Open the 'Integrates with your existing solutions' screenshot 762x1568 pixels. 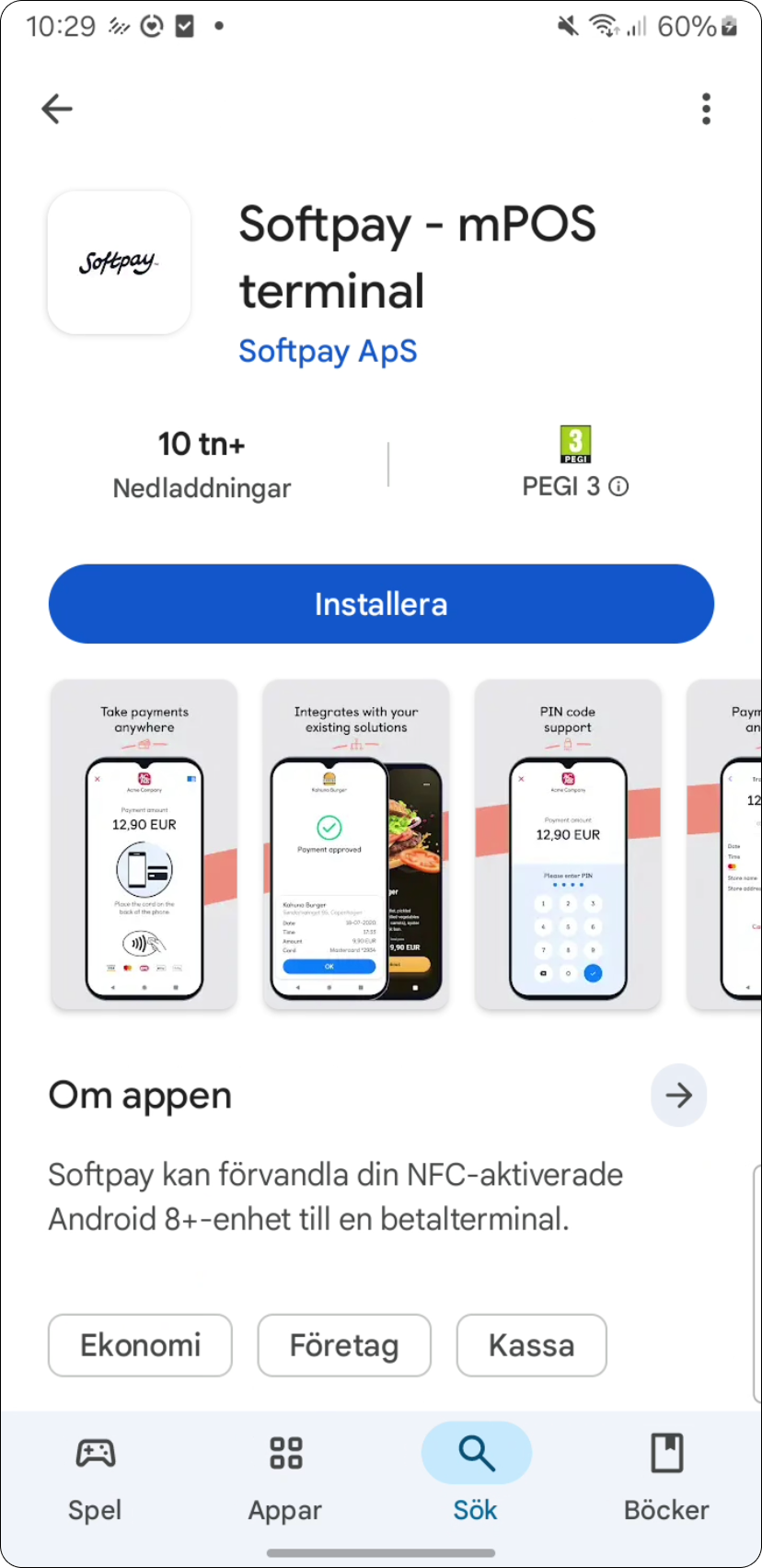(356, 845)
